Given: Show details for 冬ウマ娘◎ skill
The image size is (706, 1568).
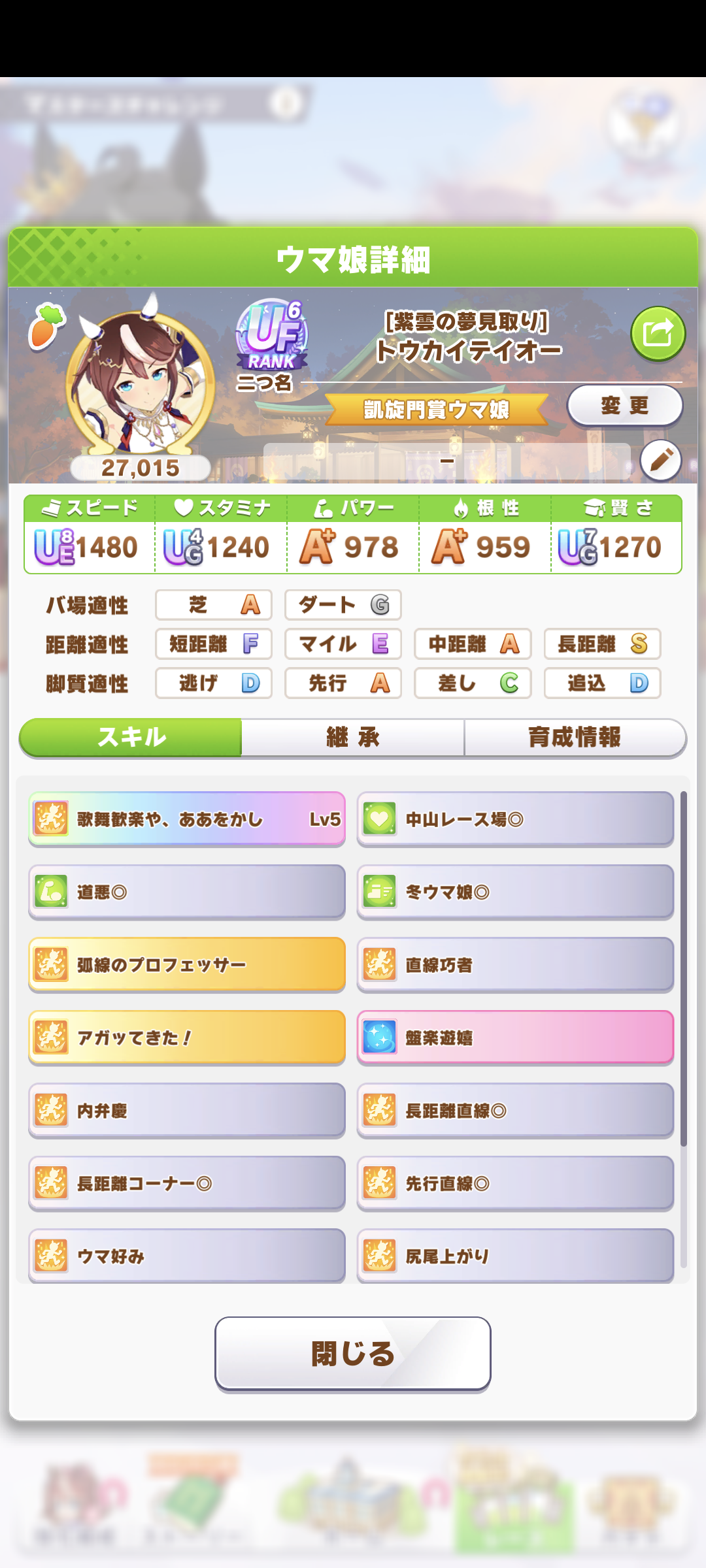Looking at the screenshot, I should coord(515,892).
